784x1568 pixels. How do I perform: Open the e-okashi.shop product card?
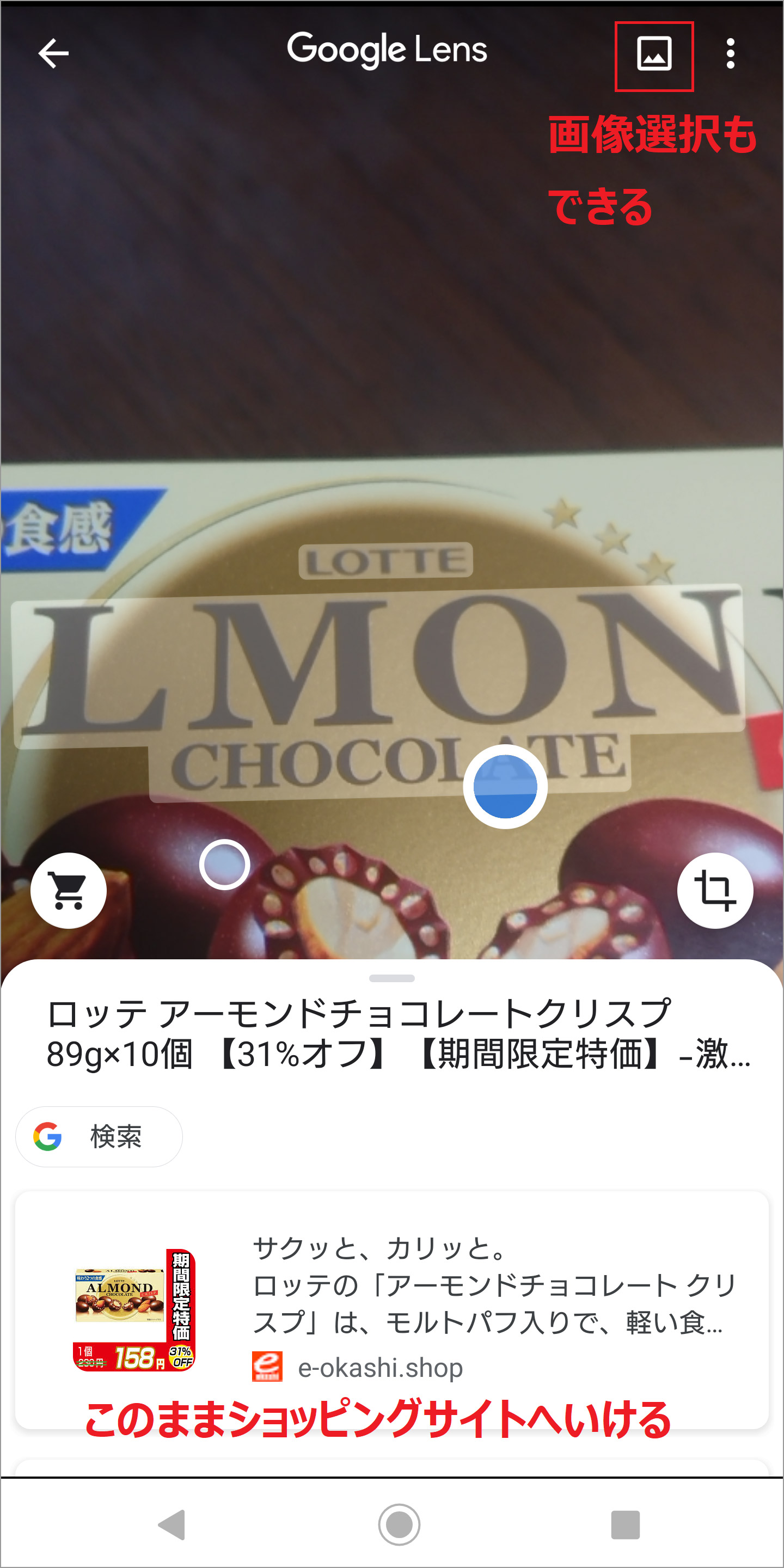(392, 1309)
